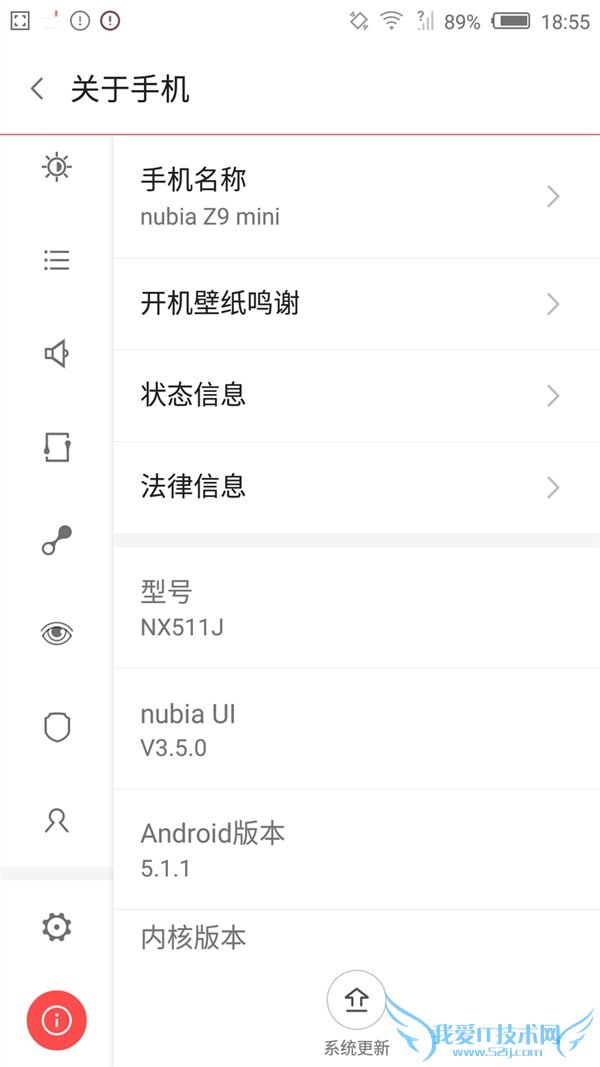600x1067 pixels.
Task: Select the list sidebar icon
Action: click(x=57, y=261)
